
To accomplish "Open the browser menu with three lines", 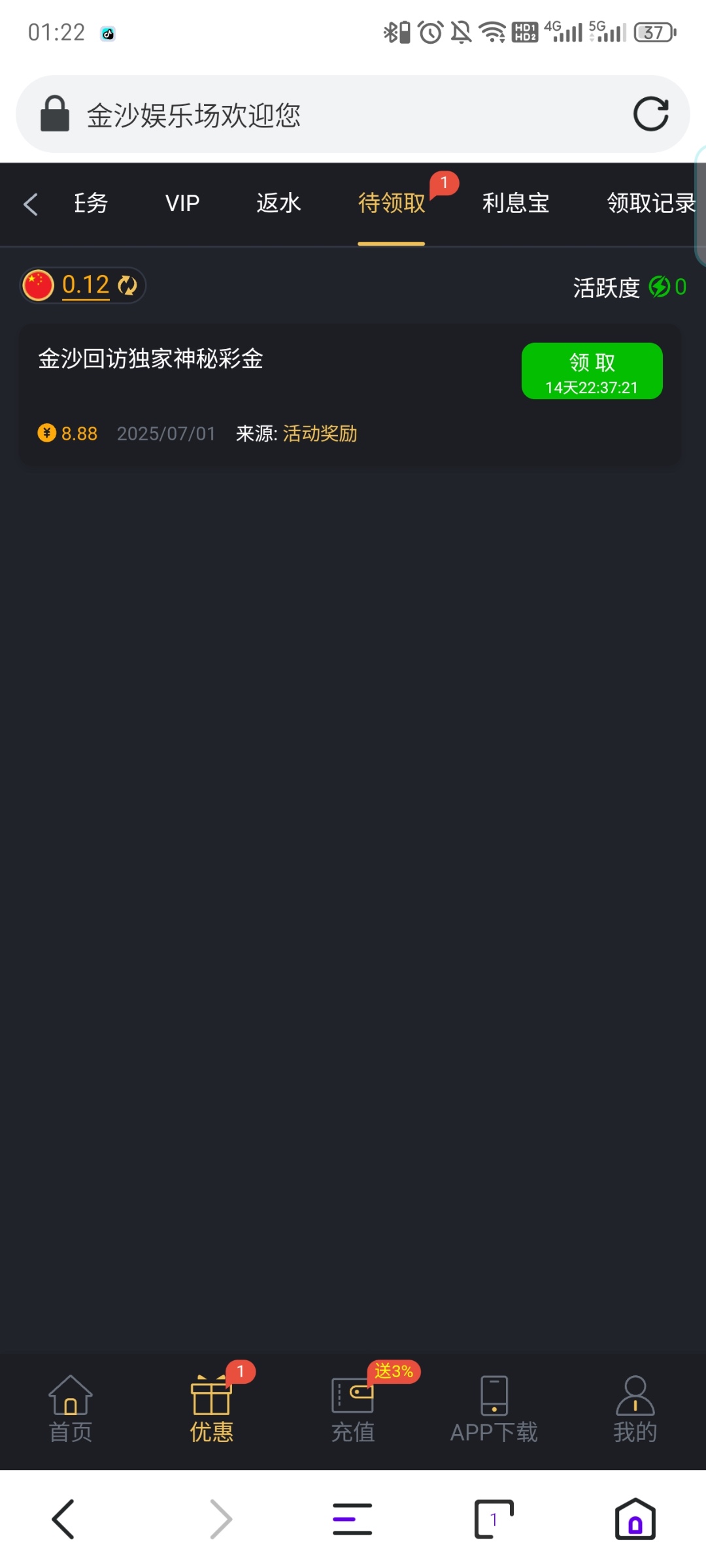I will (x=352, y=1519).
